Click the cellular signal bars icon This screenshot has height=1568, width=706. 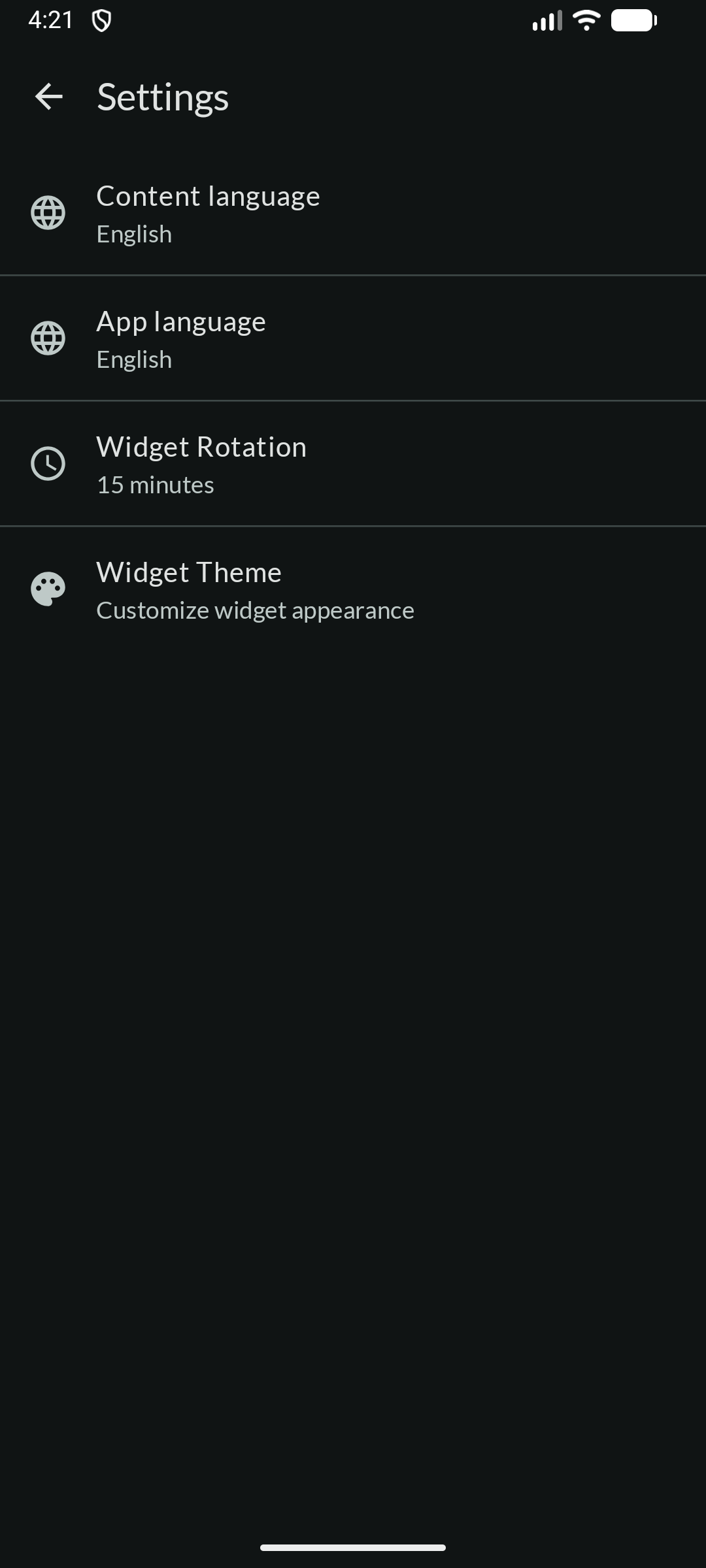[x=548, y=20]
